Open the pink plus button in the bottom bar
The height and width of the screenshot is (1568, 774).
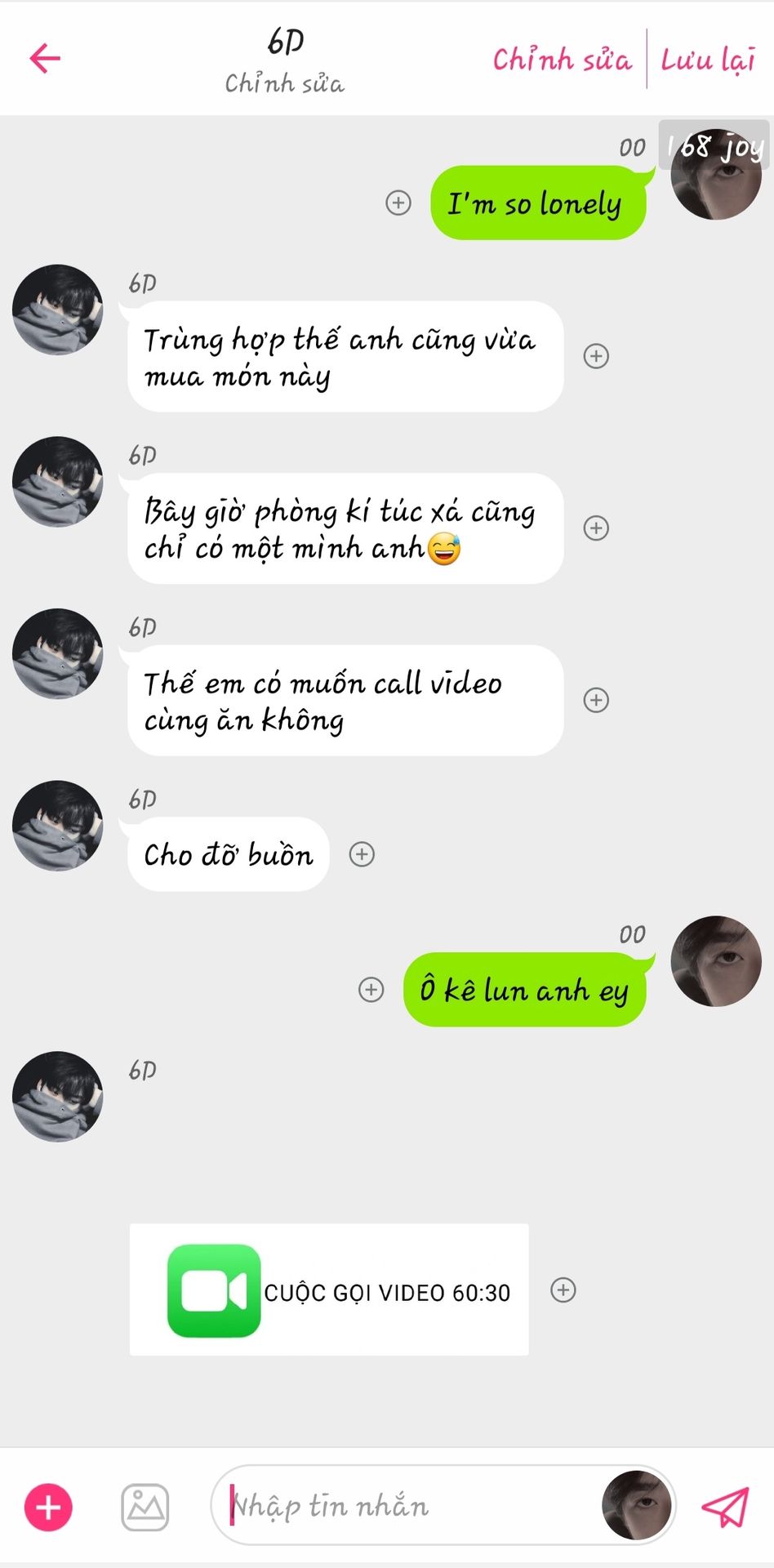(49, 1507)
